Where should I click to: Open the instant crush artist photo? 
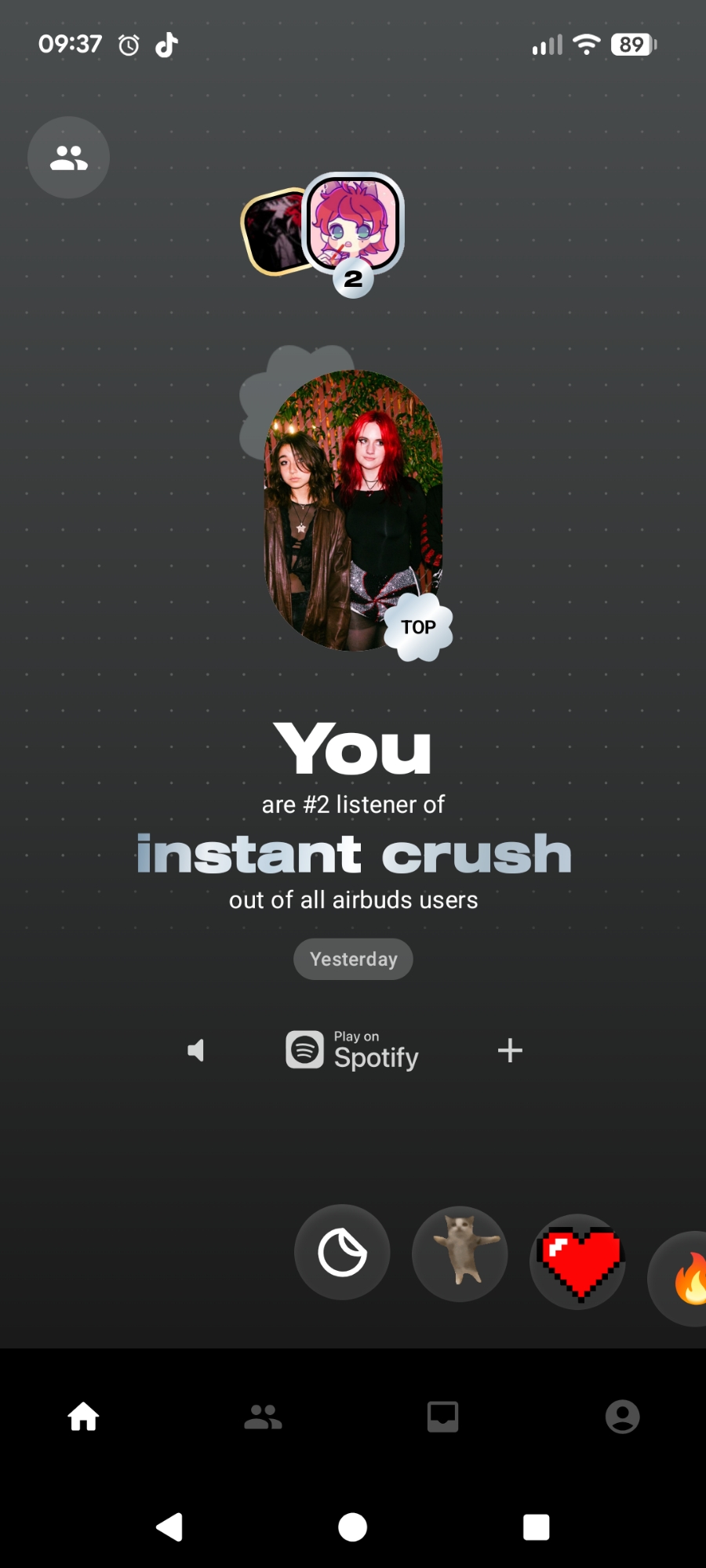point(353,510)
